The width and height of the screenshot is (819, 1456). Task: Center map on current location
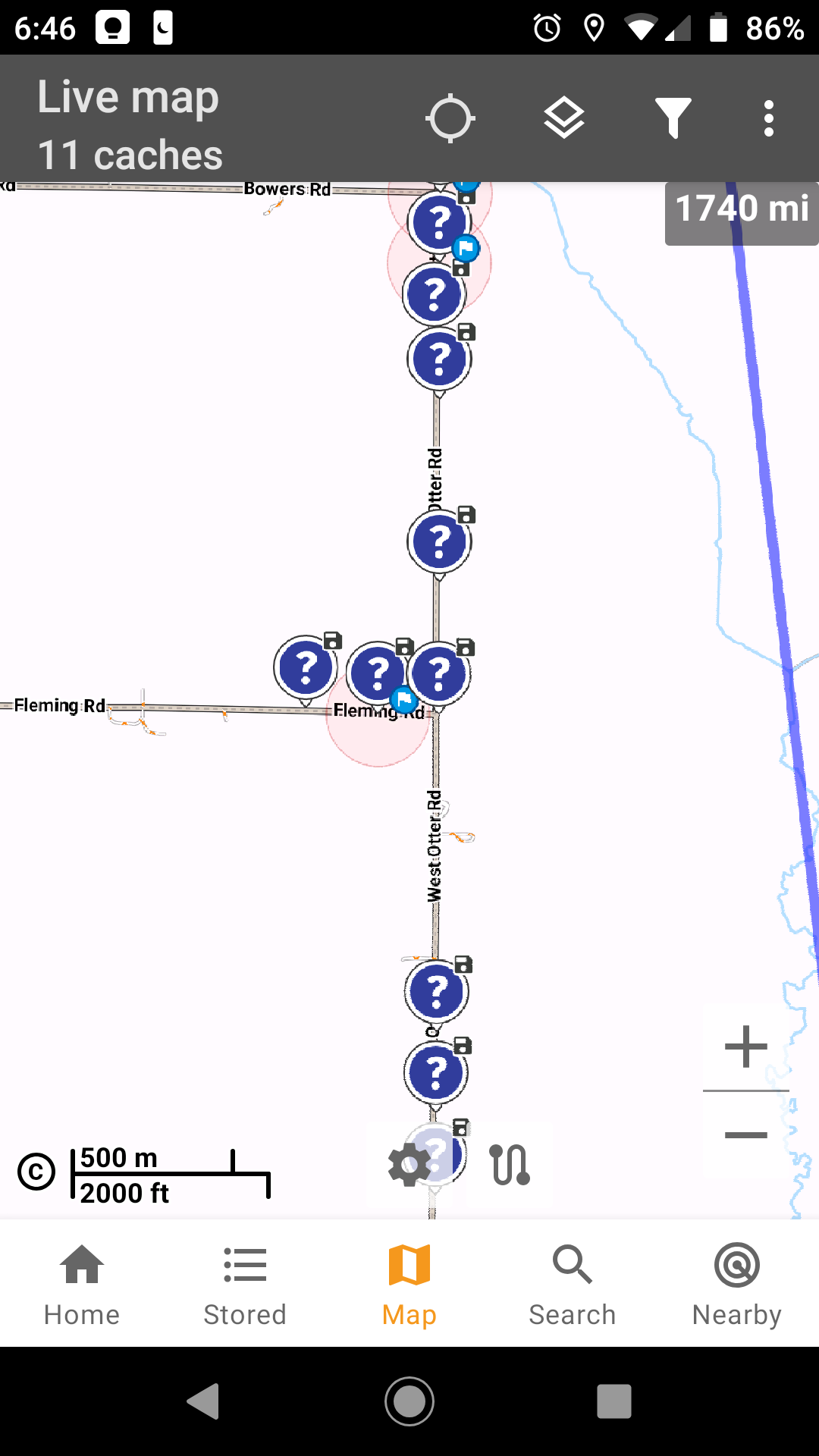pos(451,118)
